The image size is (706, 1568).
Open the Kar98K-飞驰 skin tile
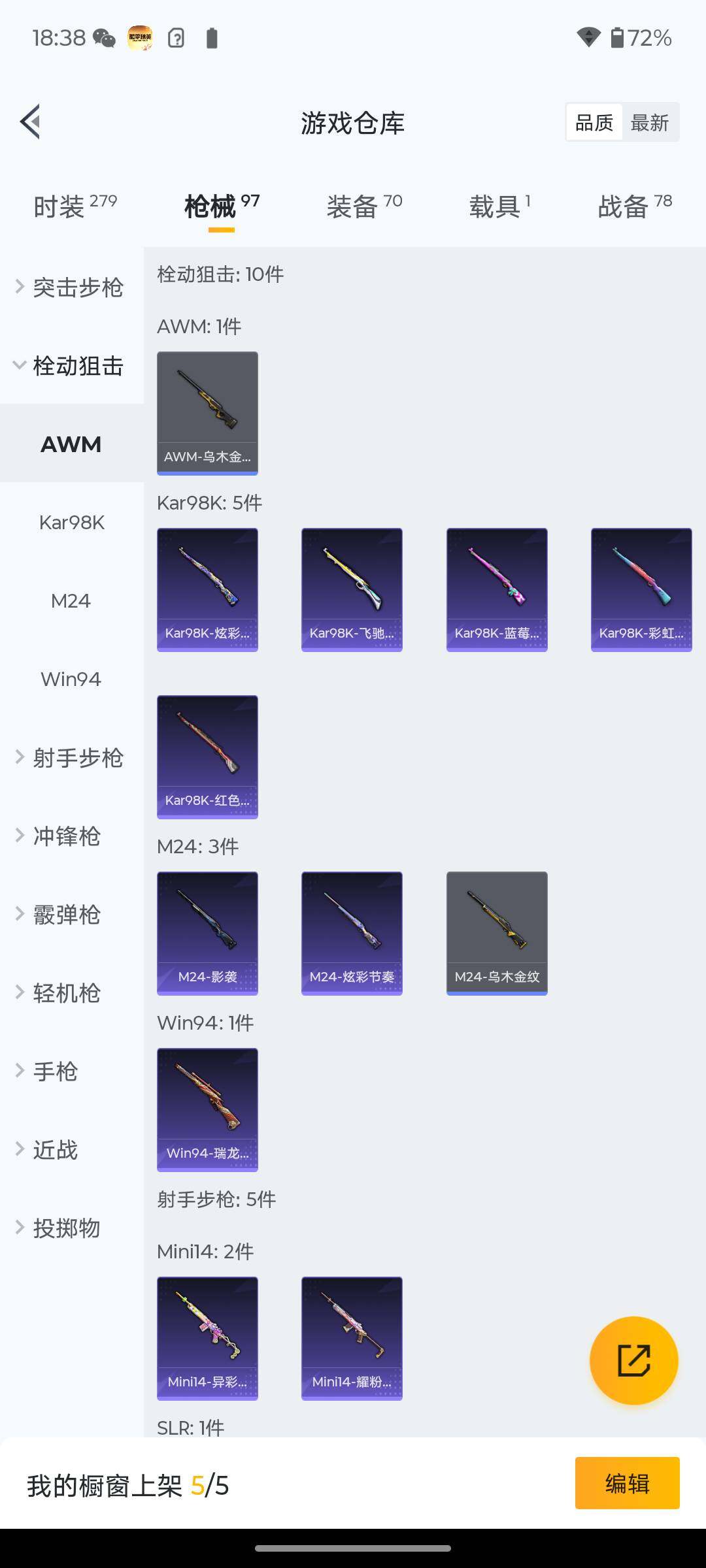click(x=352, y=589)
